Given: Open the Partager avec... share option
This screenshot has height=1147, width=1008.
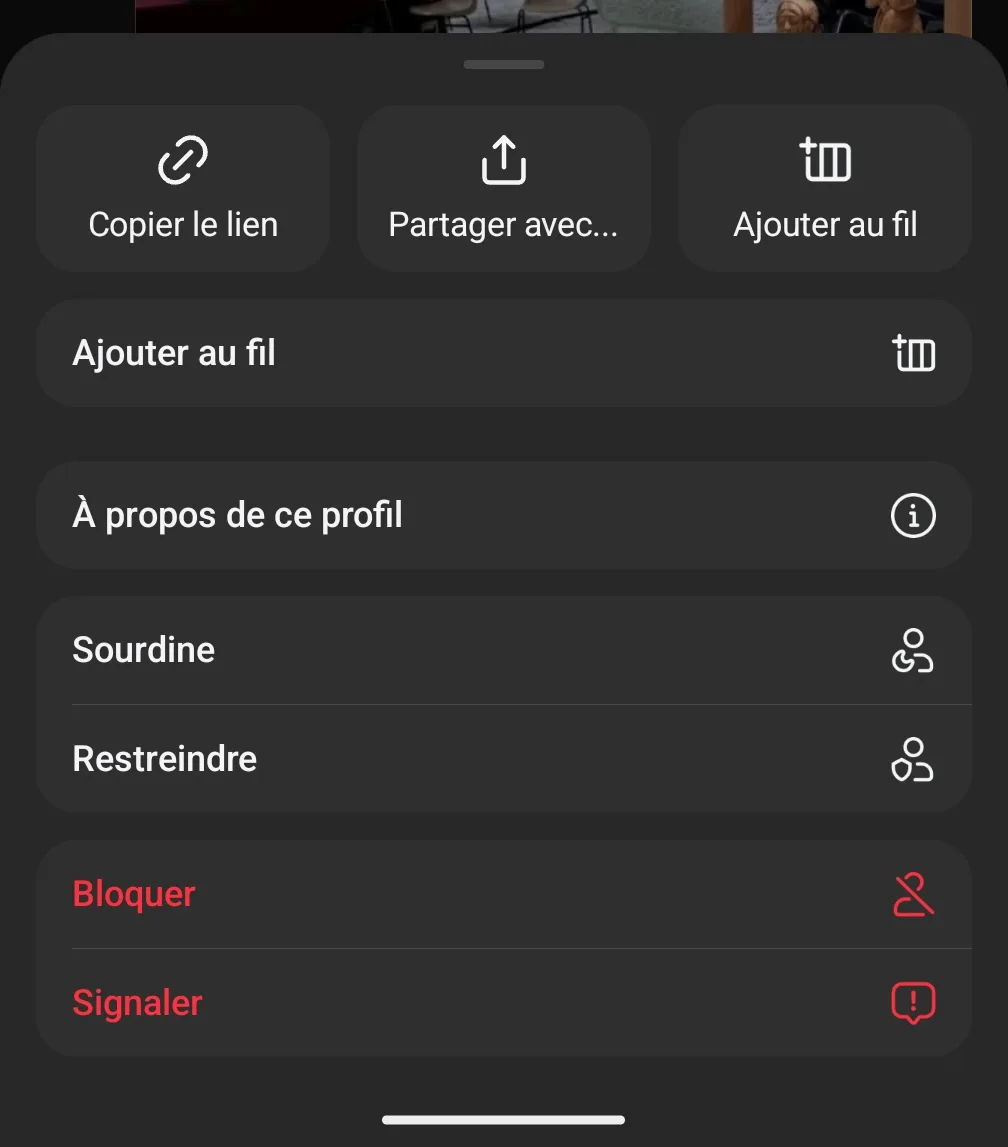Looking at the screenshot, I should coord(503,189).
